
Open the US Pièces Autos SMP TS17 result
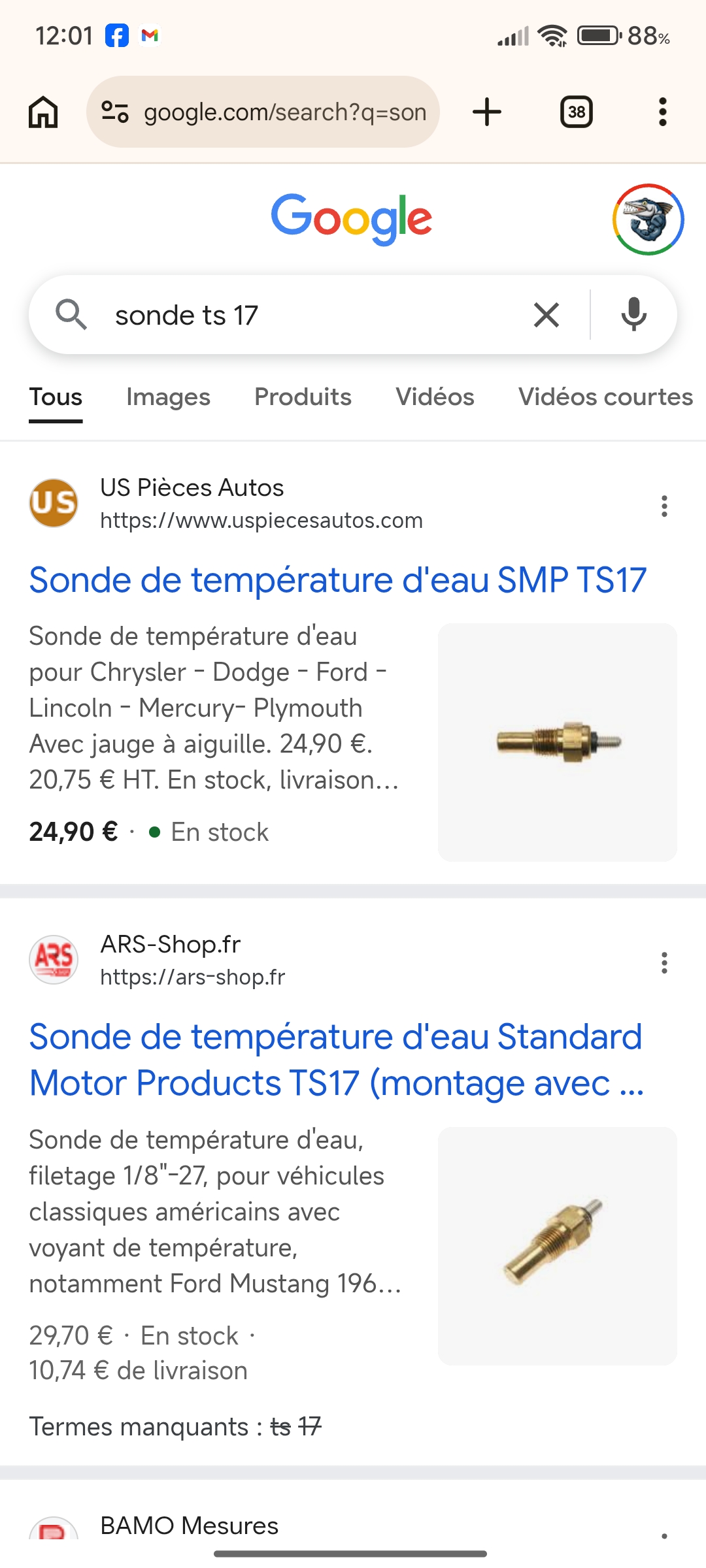coord(337,580)
